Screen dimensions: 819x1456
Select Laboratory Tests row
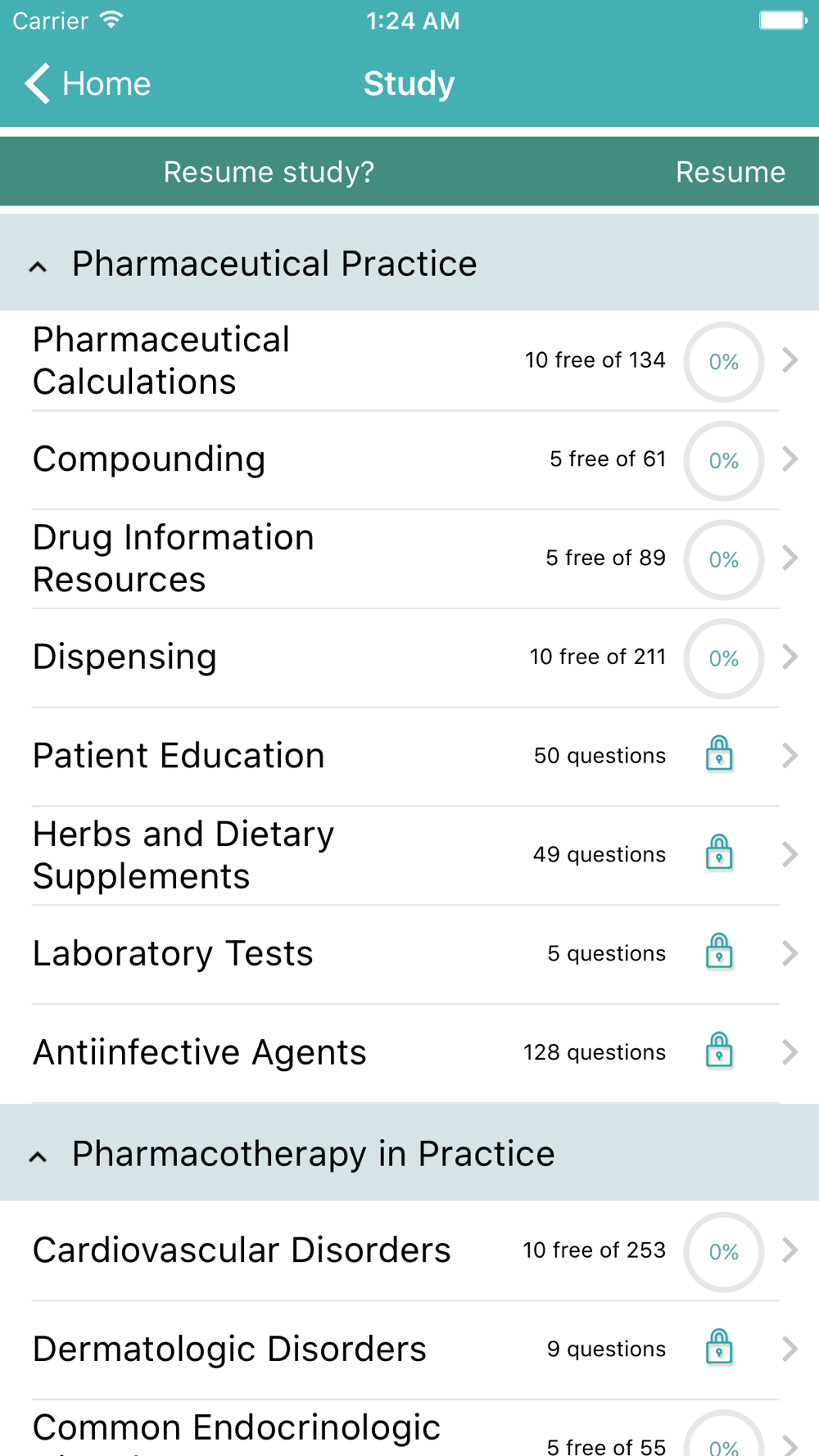pos(409,954)
